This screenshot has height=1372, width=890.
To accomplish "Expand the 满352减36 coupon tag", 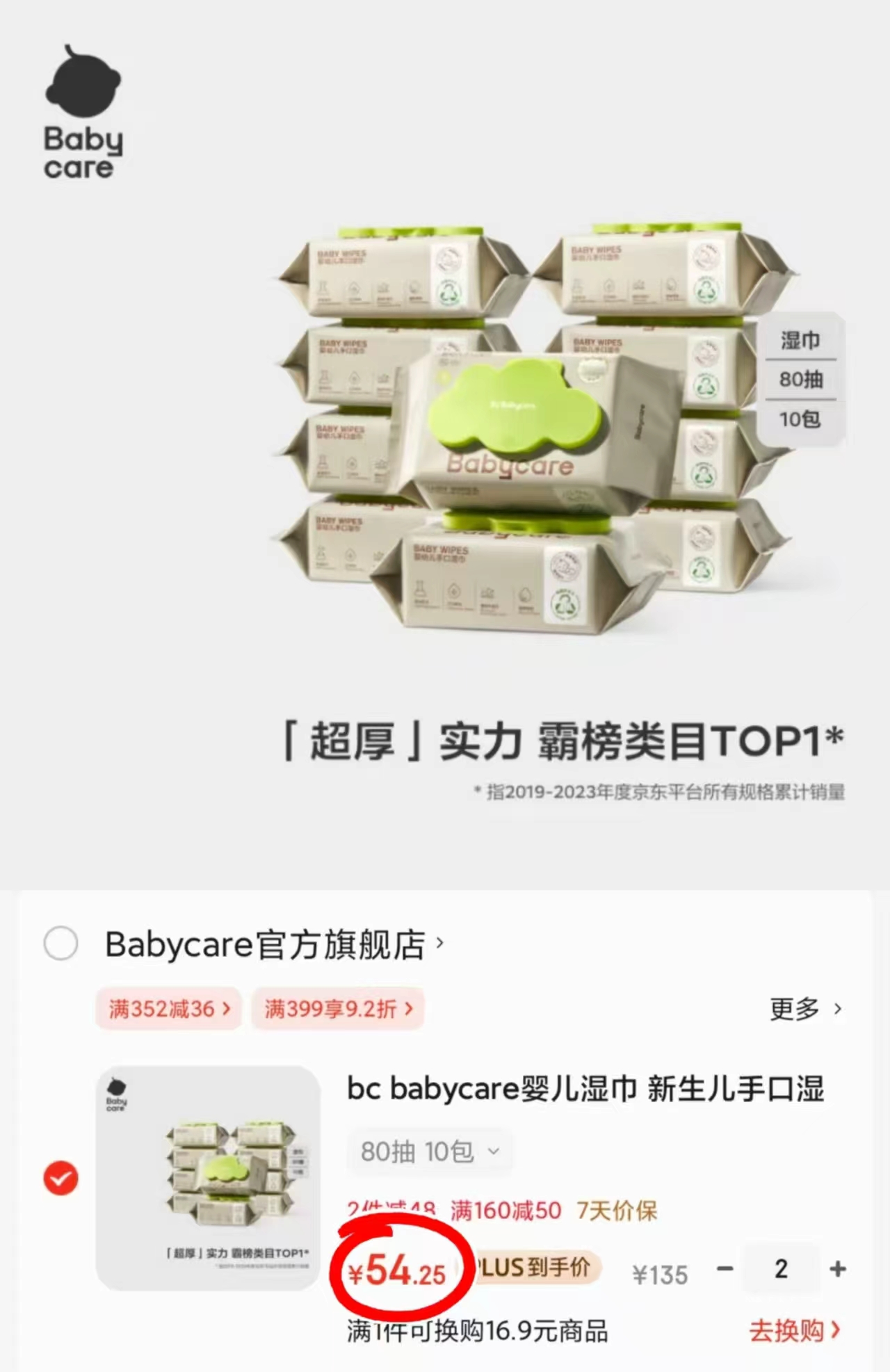I will tap(168, 1009).
